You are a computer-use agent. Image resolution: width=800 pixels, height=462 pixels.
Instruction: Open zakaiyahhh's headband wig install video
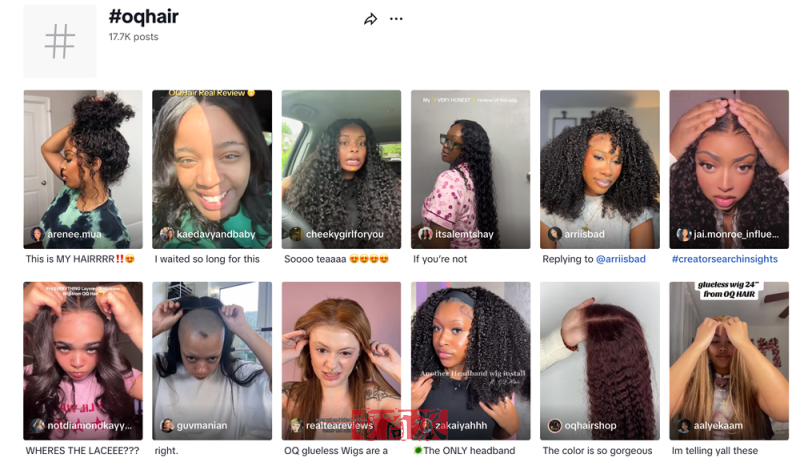tap(470, 360)
